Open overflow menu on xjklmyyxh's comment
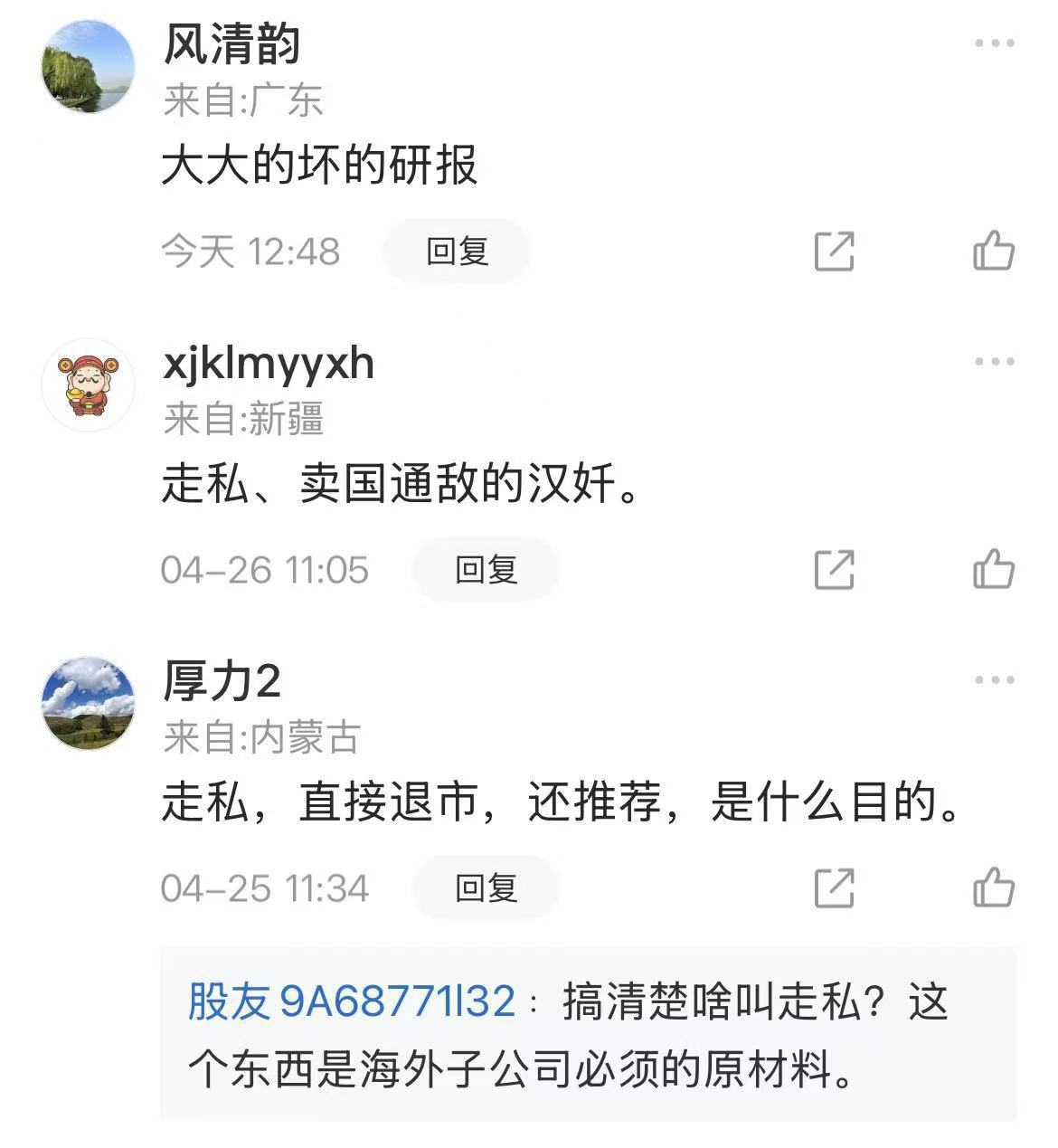 click(x=994, y=362)
